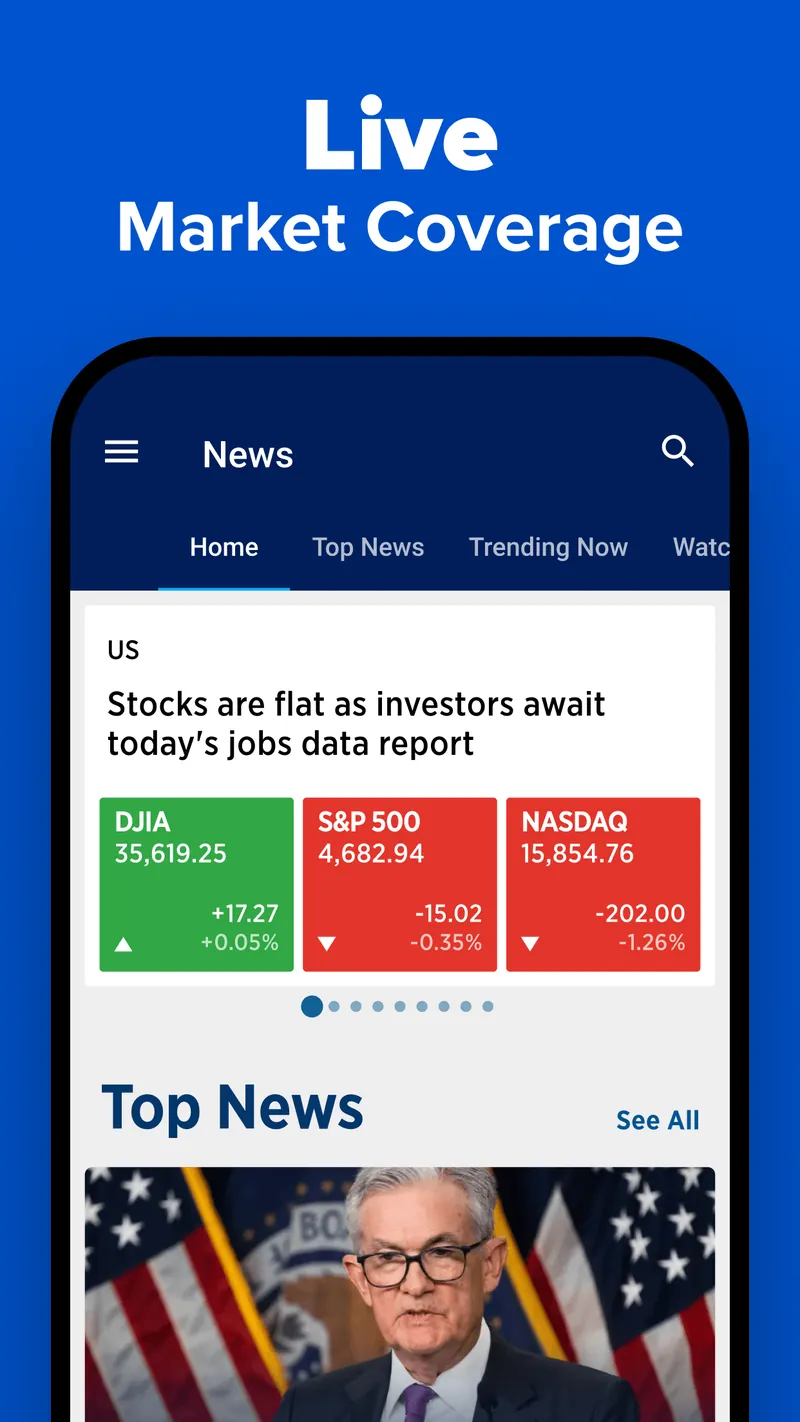Click the search magnifier icon
The image size is (800, 1422).
pos(678,452)
